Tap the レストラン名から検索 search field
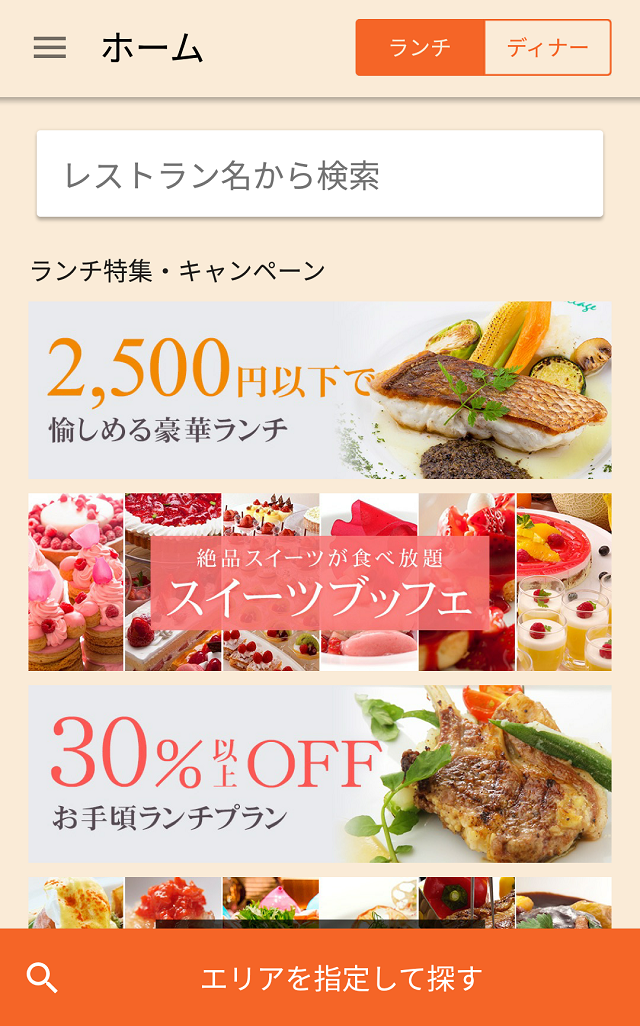640x1026 pixels. coord(320,175)
